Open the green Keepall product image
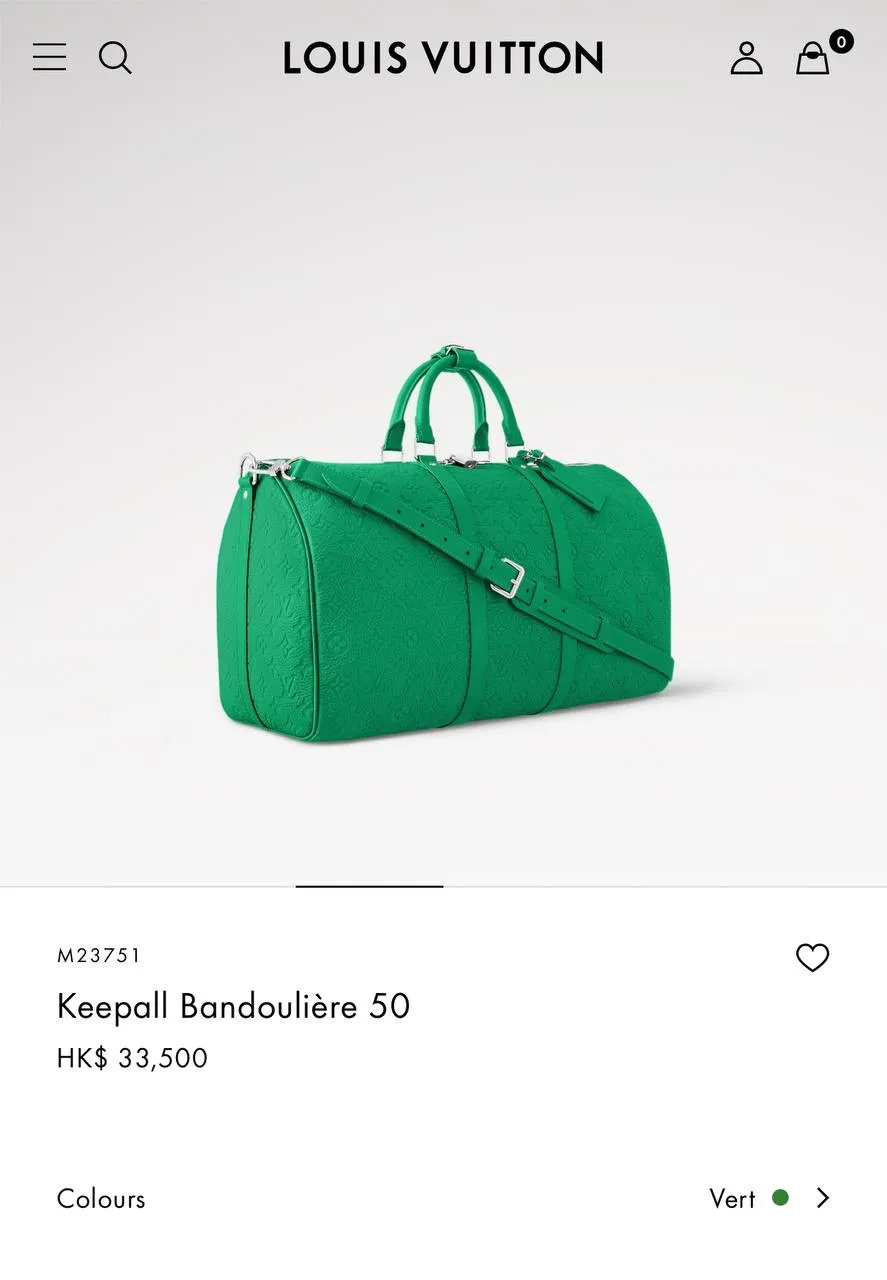887x1280 pixels. 445,548
